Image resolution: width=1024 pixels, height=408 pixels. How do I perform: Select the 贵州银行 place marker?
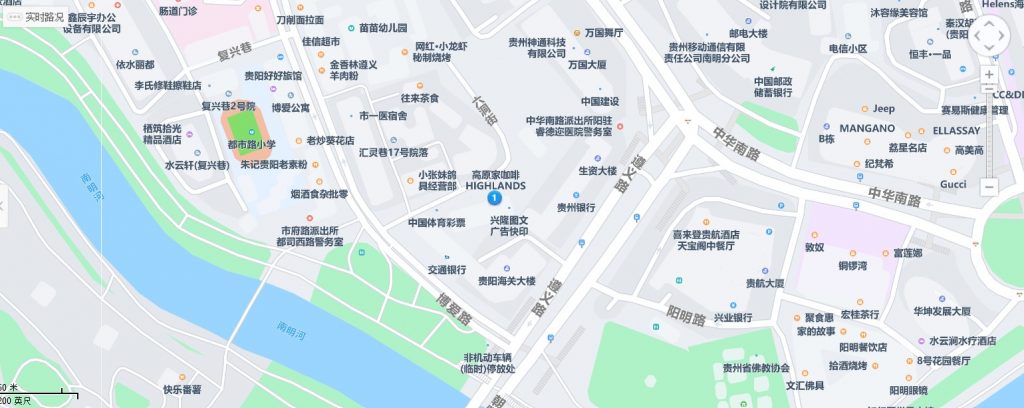coord(576,208)
